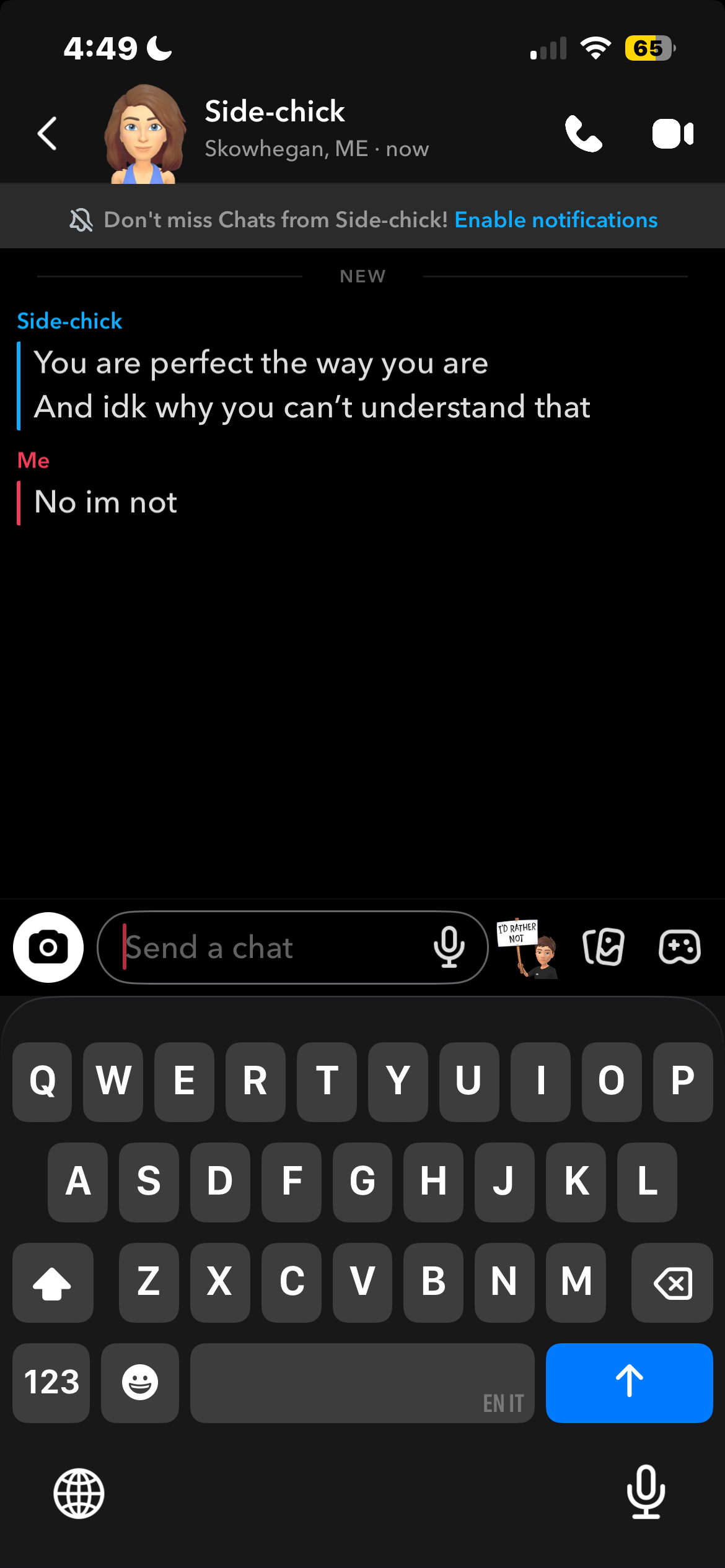
Task: Open the games controller icon
Action: click(x=680, y=947)
